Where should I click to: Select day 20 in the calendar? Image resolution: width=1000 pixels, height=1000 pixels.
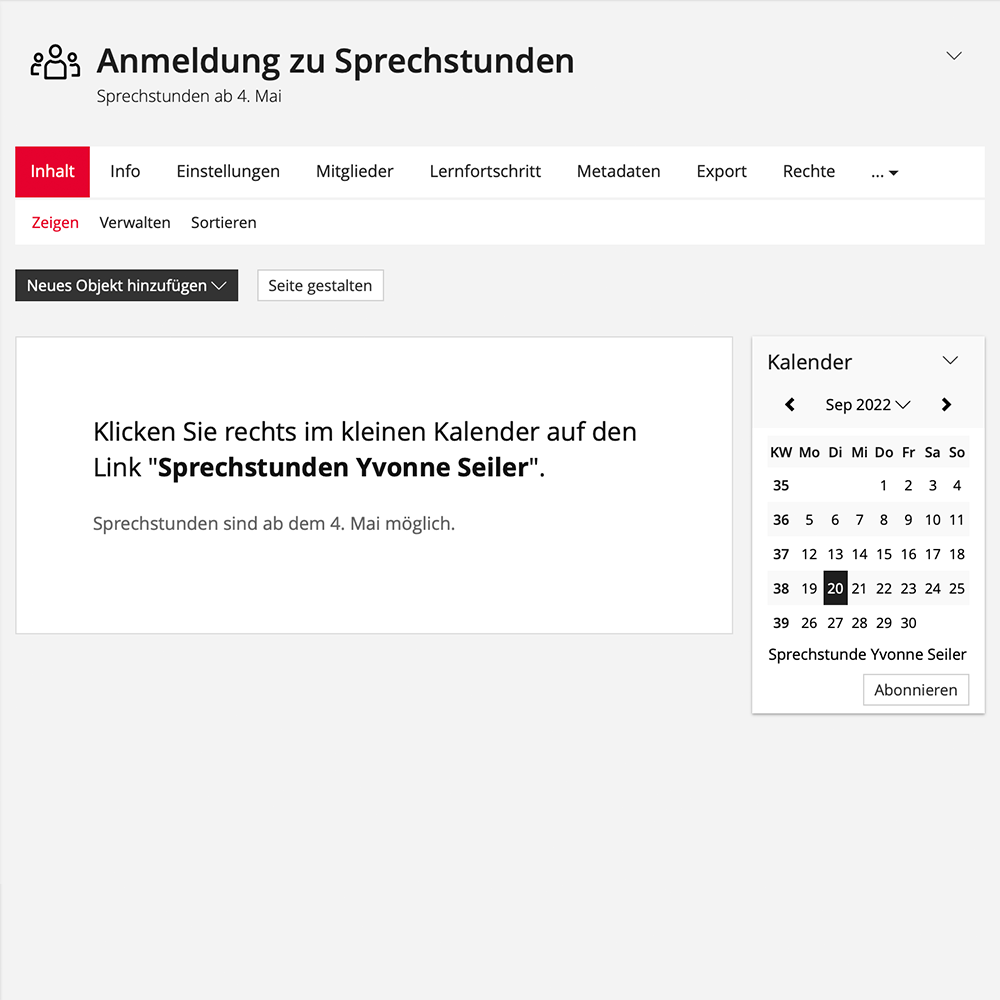(x=835, y=588)
